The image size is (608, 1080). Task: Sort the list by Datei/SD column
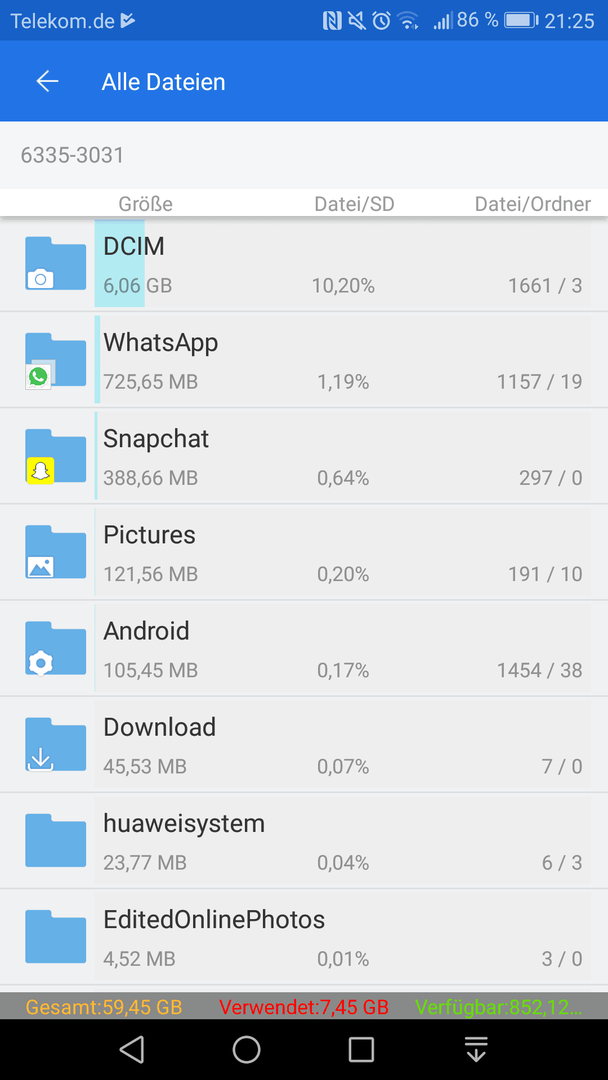(x=354, y=204)
